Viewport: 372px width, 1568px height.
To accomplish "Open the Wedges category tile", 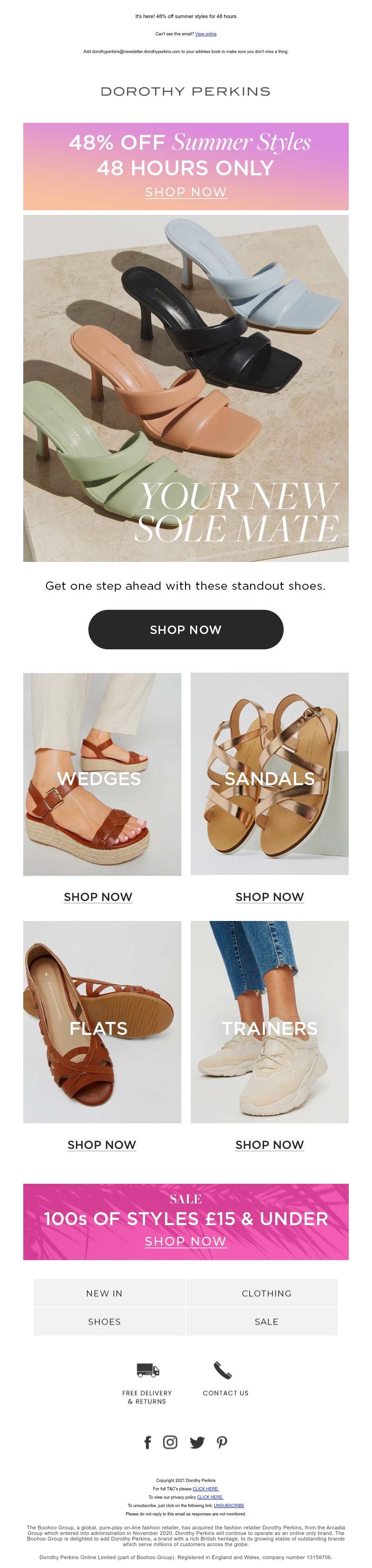I will 102,774.
